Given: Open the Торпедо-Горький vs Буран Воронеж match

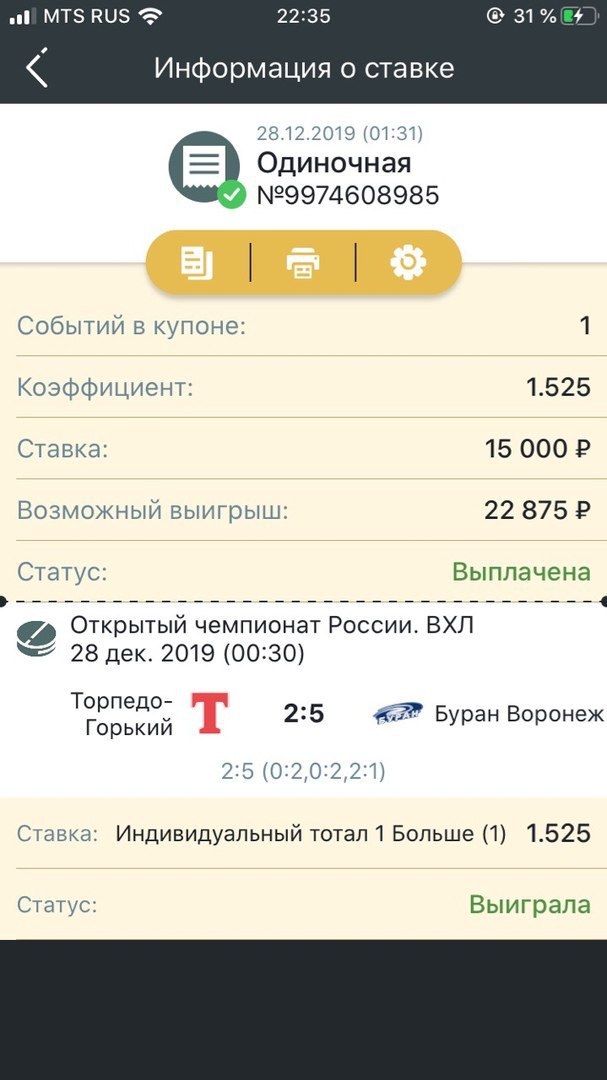Looking at the screenshot, I should pos(303,714).
